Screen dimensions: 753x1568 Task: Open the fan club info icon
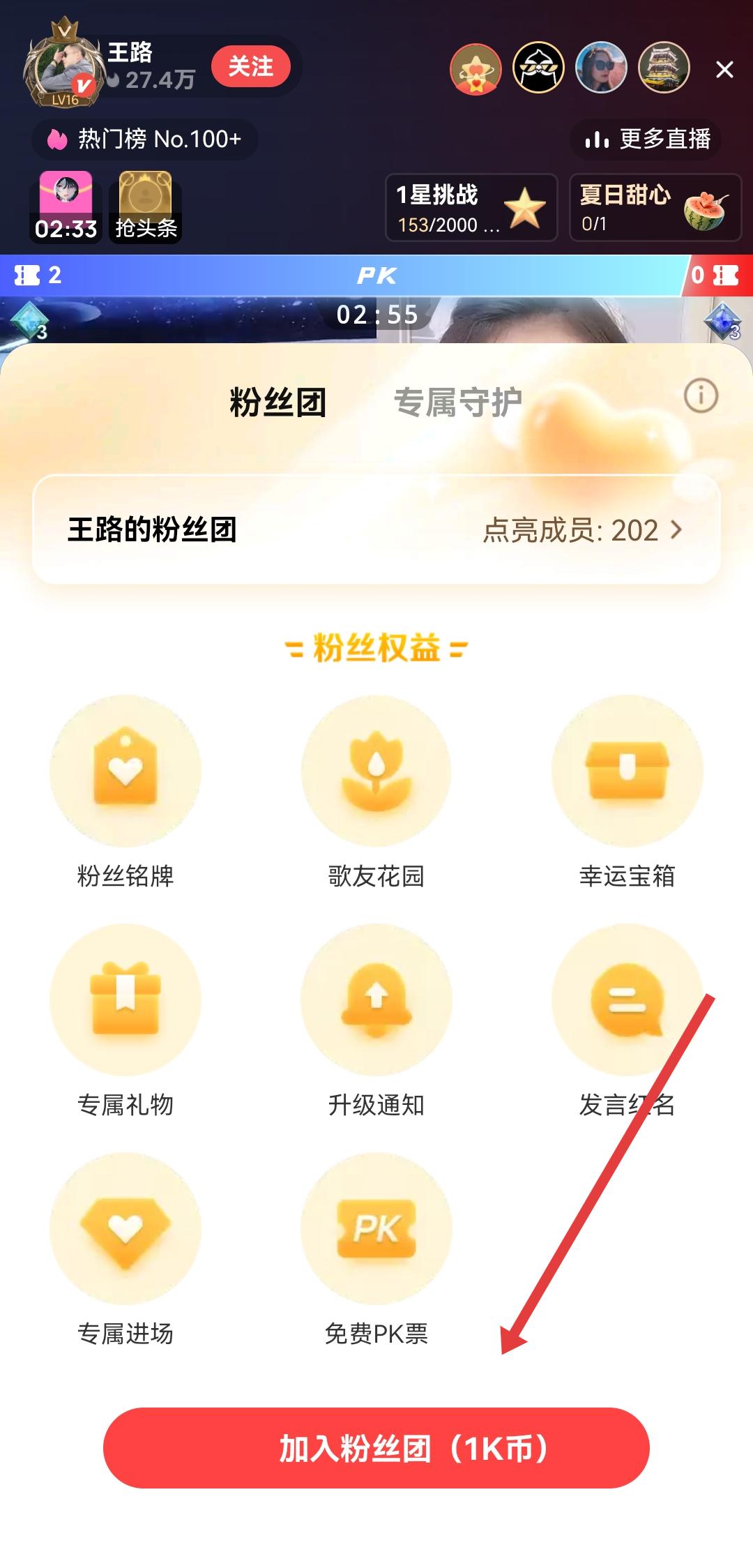tap(701, 396)
